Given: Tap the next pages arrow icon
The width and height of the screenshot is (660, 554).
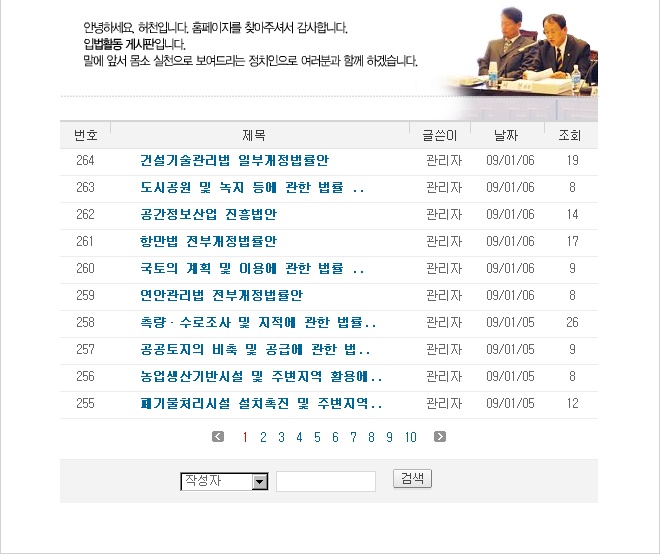Looking at the screenshot, I should 440,437.
